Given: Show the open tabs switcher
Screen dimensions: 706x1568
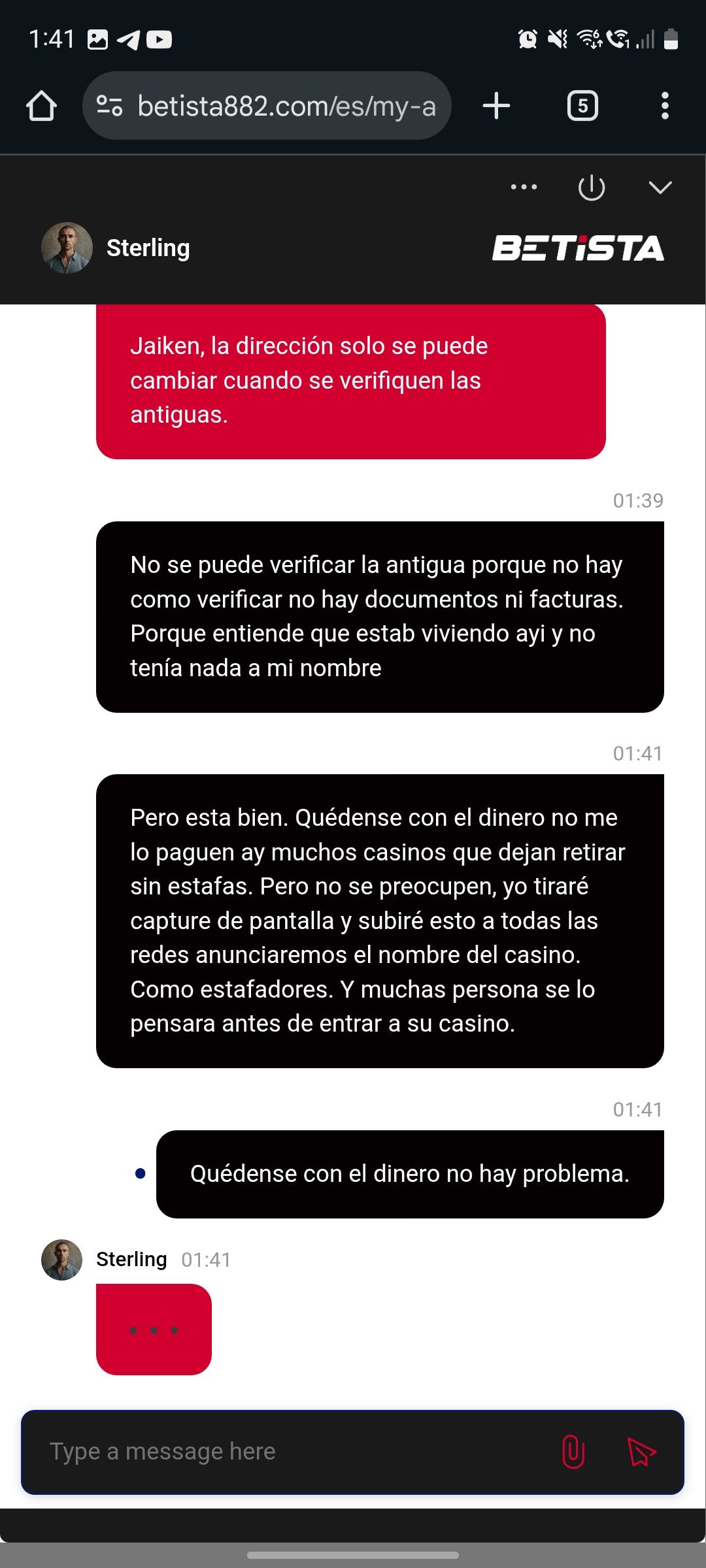Looking at the screenshot, I should [x=582, y=106].
